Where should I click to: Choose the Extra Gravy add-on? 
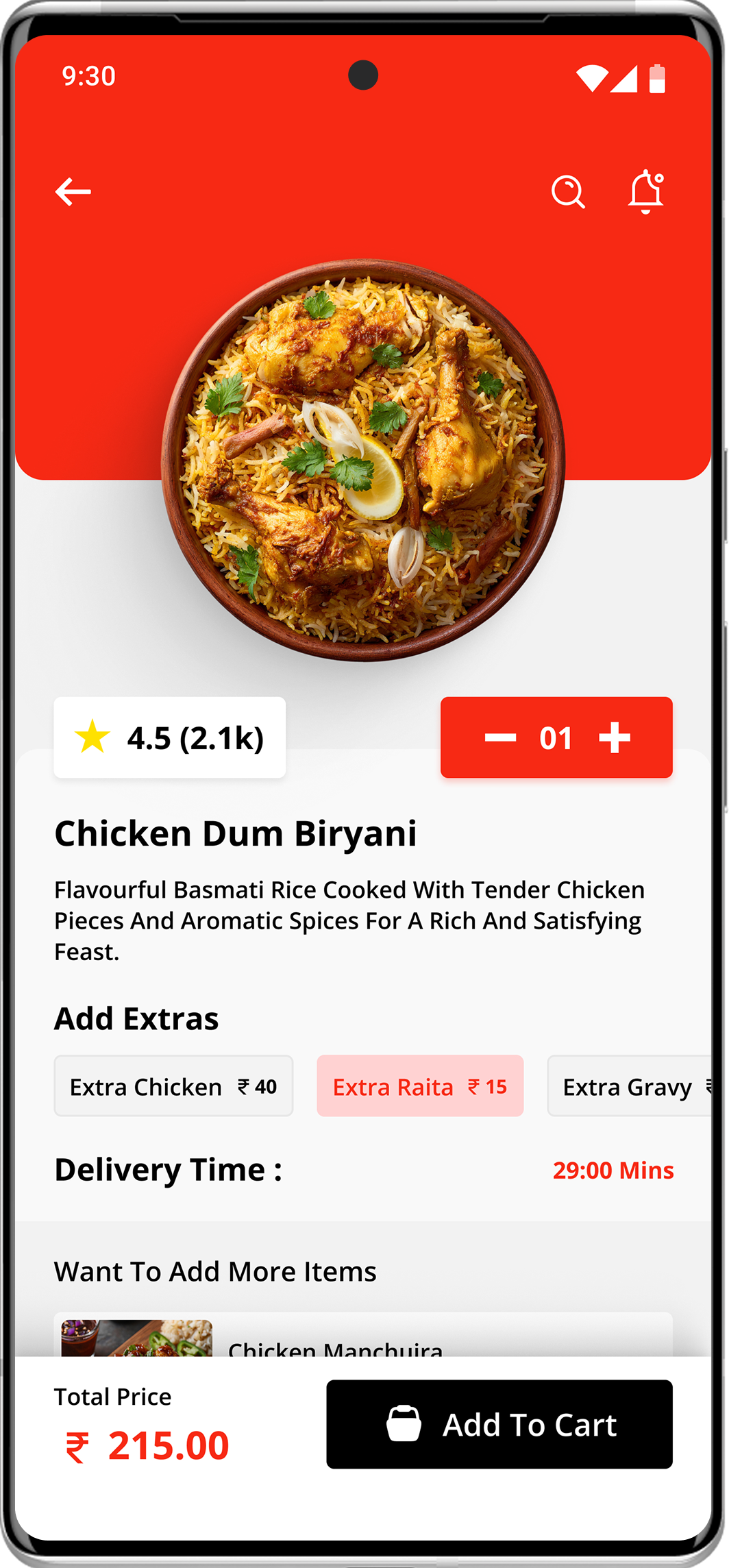[629, 1086]
